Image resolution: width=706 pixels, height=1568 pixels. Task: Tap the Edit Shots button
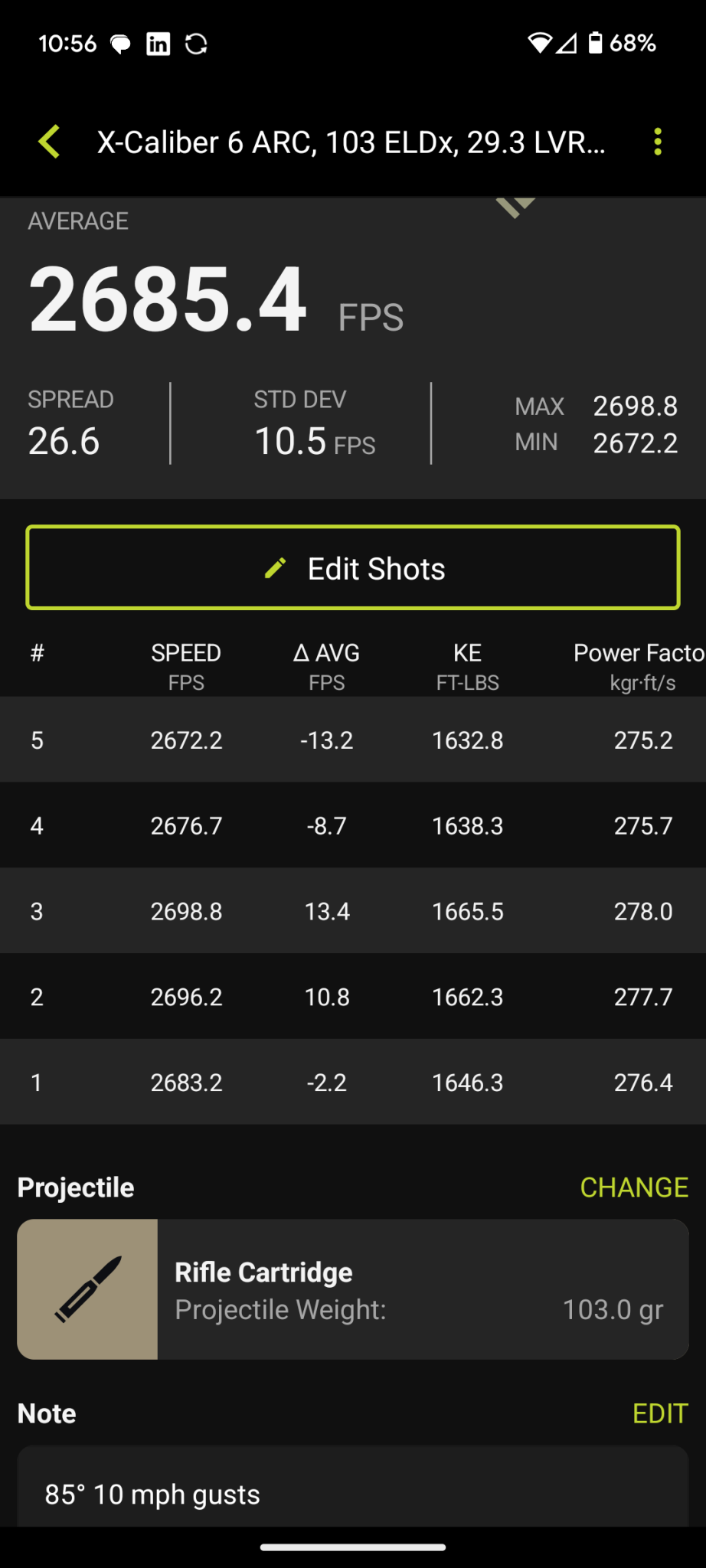(x=353, y=568)
